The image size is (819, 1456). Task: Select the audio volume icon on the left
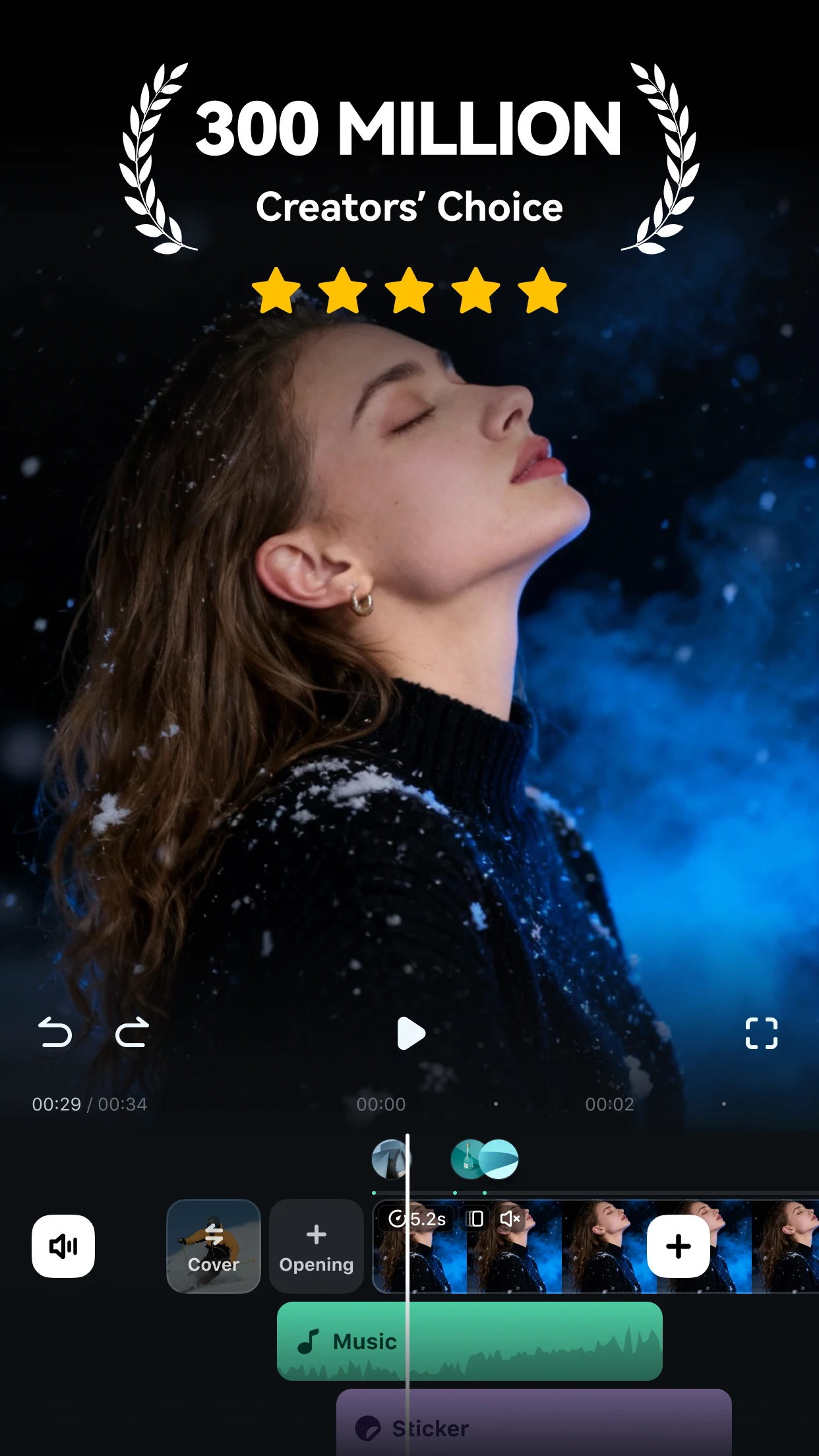(x=63, y=1245)
